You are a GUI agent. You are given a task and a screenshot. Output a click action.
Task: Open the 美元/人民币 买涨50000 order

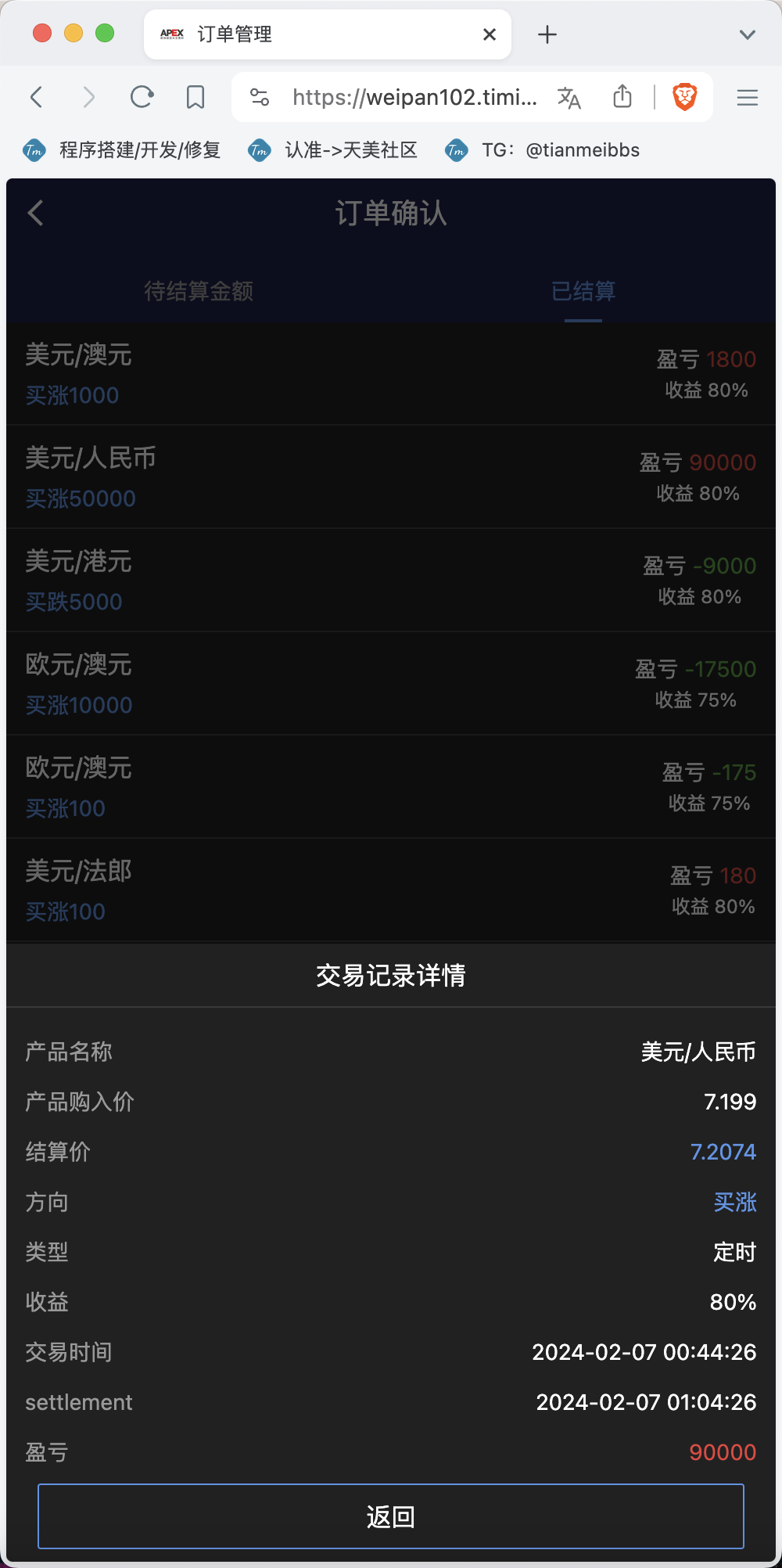tap(391, 477)
